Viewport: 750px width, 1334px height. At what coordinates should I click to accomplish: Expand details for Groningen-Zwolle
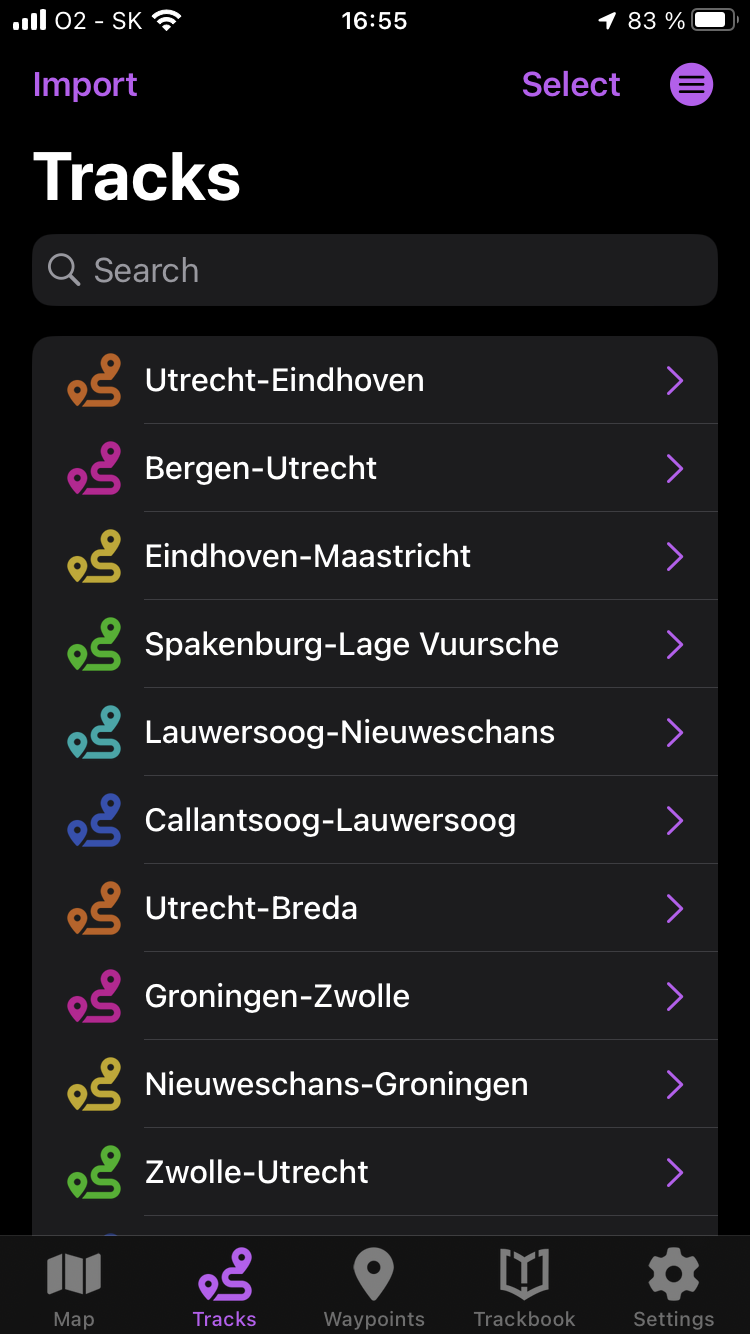pos(675,996)
